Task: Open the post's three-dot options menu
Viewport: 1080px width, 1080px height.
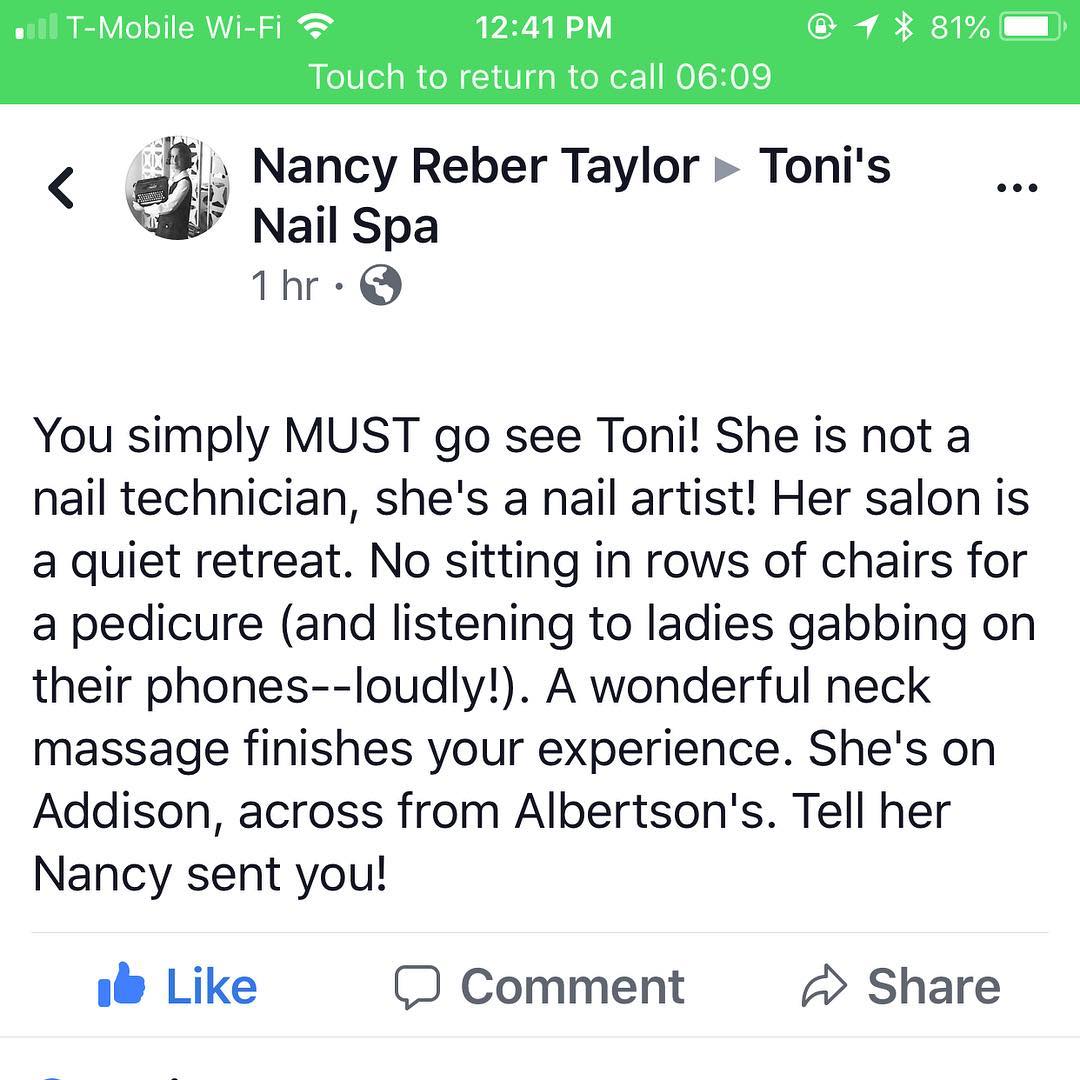Action: (x=1017, y=187)
